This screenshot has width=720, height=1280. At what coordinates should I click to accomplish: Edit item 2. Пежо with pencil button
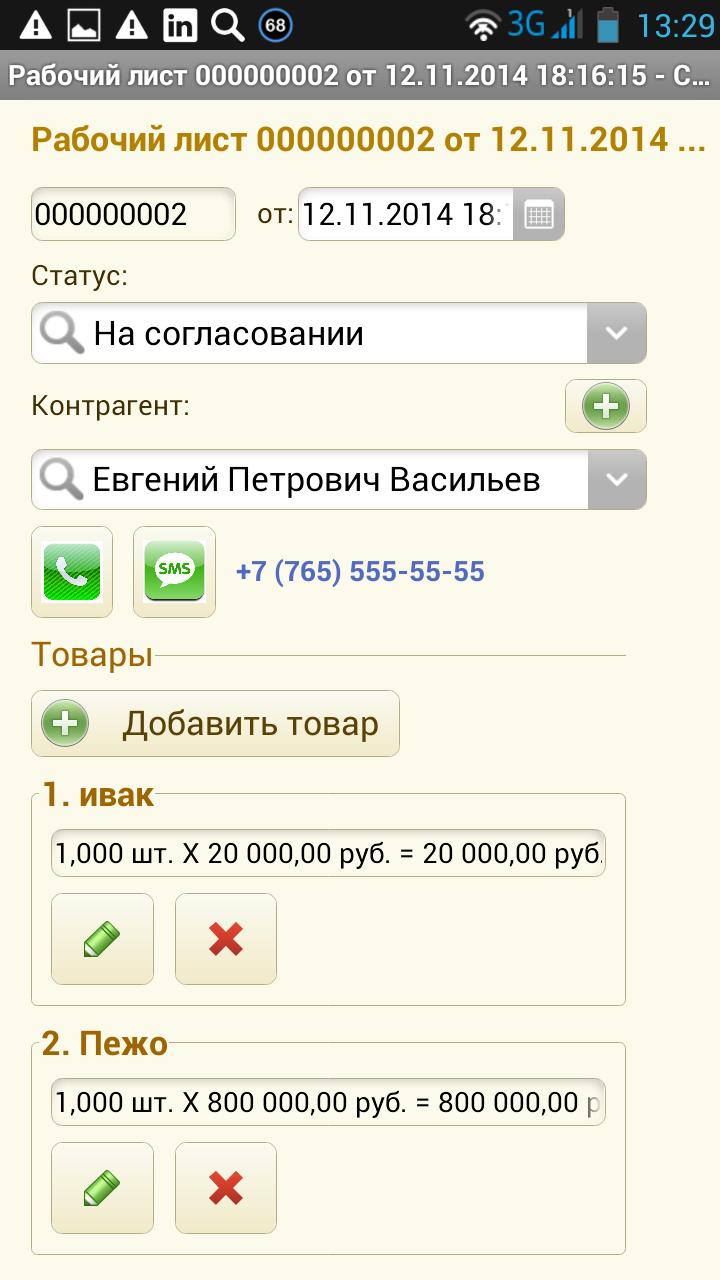102,1188
